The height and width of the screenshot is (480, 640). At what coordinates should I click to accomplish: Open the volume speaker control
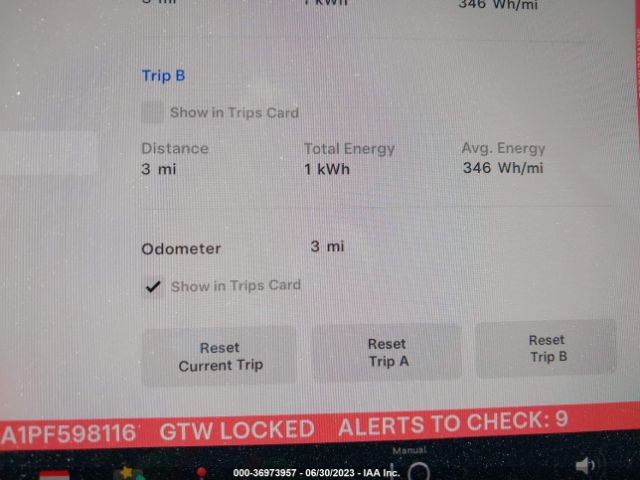coord(586,465)
